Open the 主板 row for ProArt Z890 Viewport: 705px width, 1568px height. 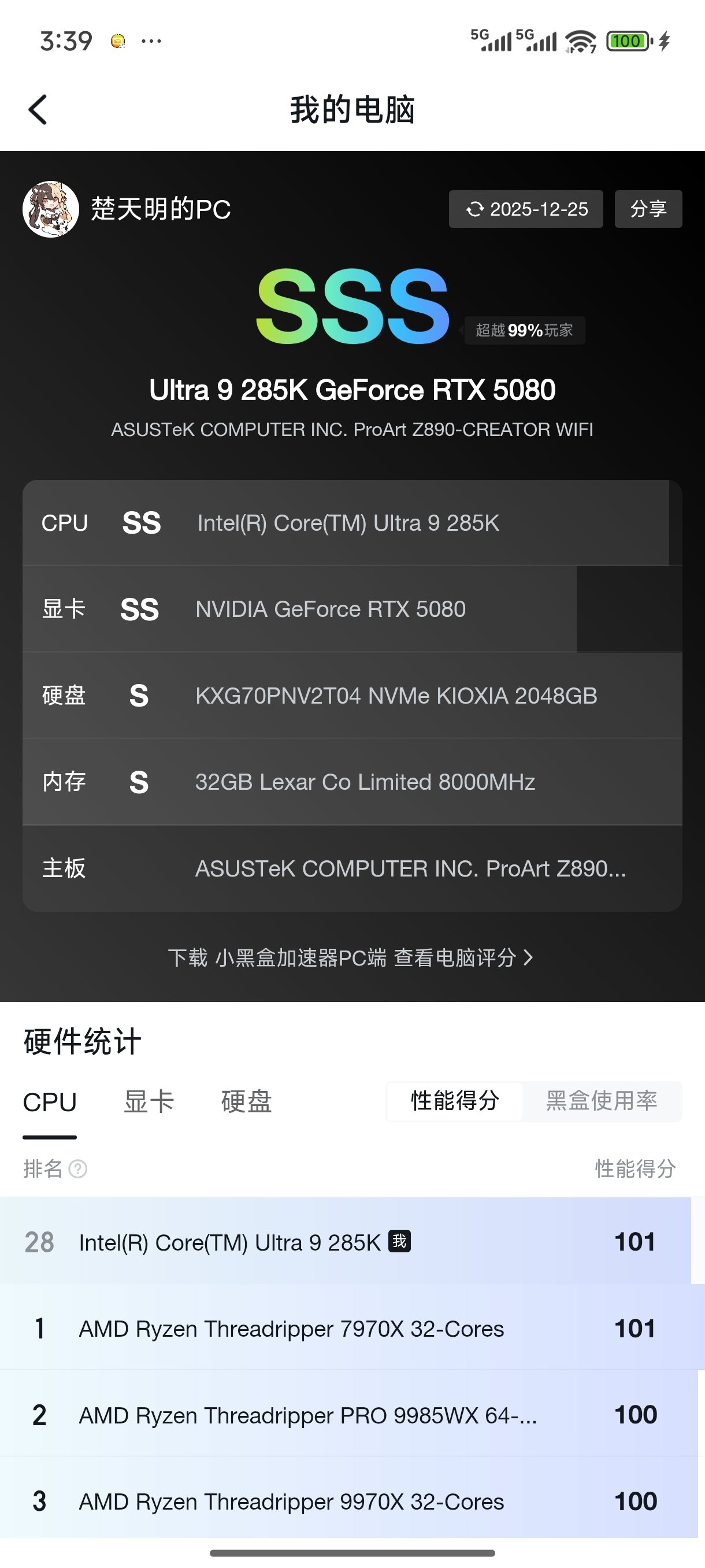[x=351, y=868]
